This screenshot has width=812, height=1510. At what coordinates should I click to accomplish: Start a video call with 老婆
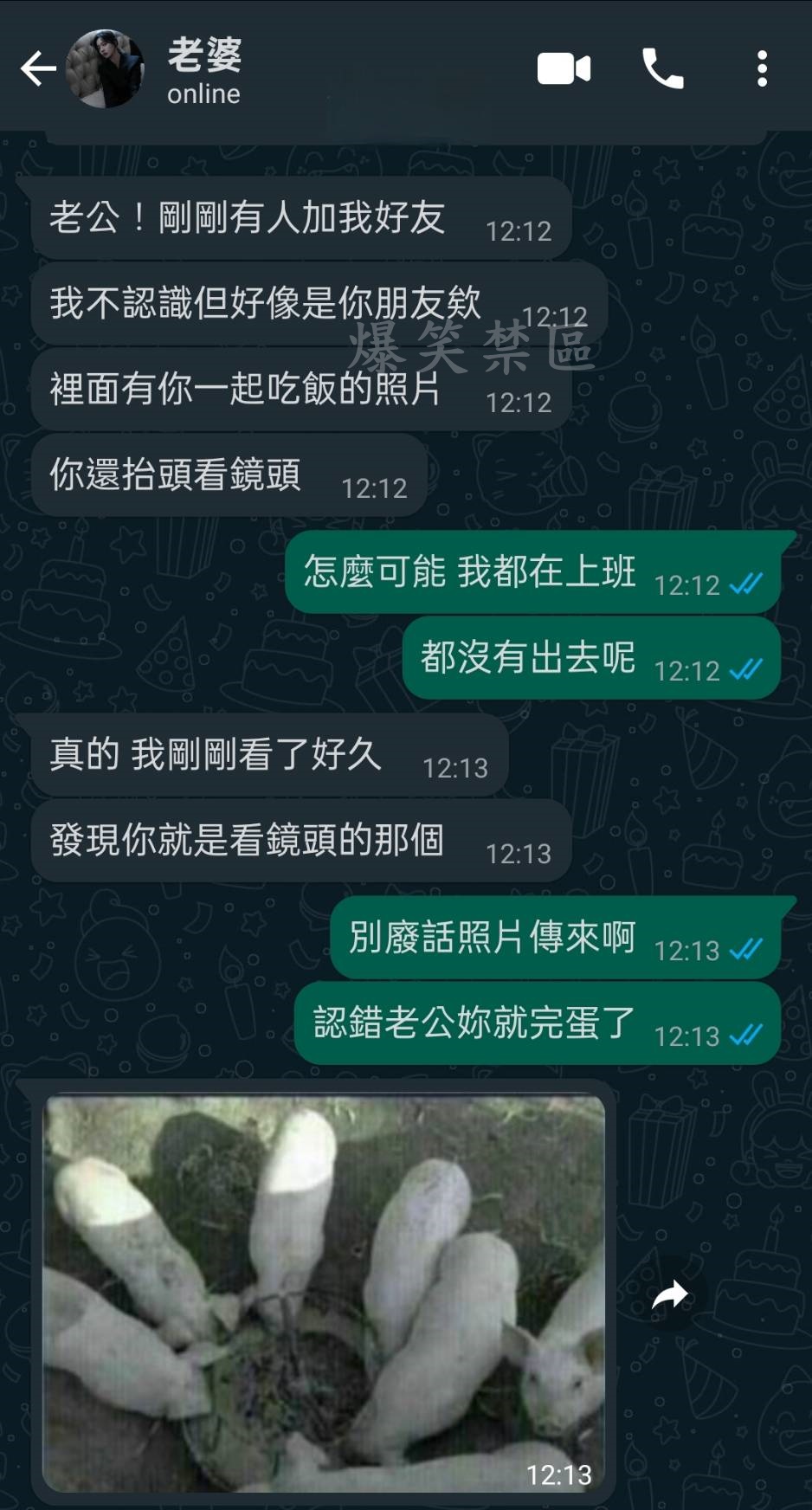[564, 69]
